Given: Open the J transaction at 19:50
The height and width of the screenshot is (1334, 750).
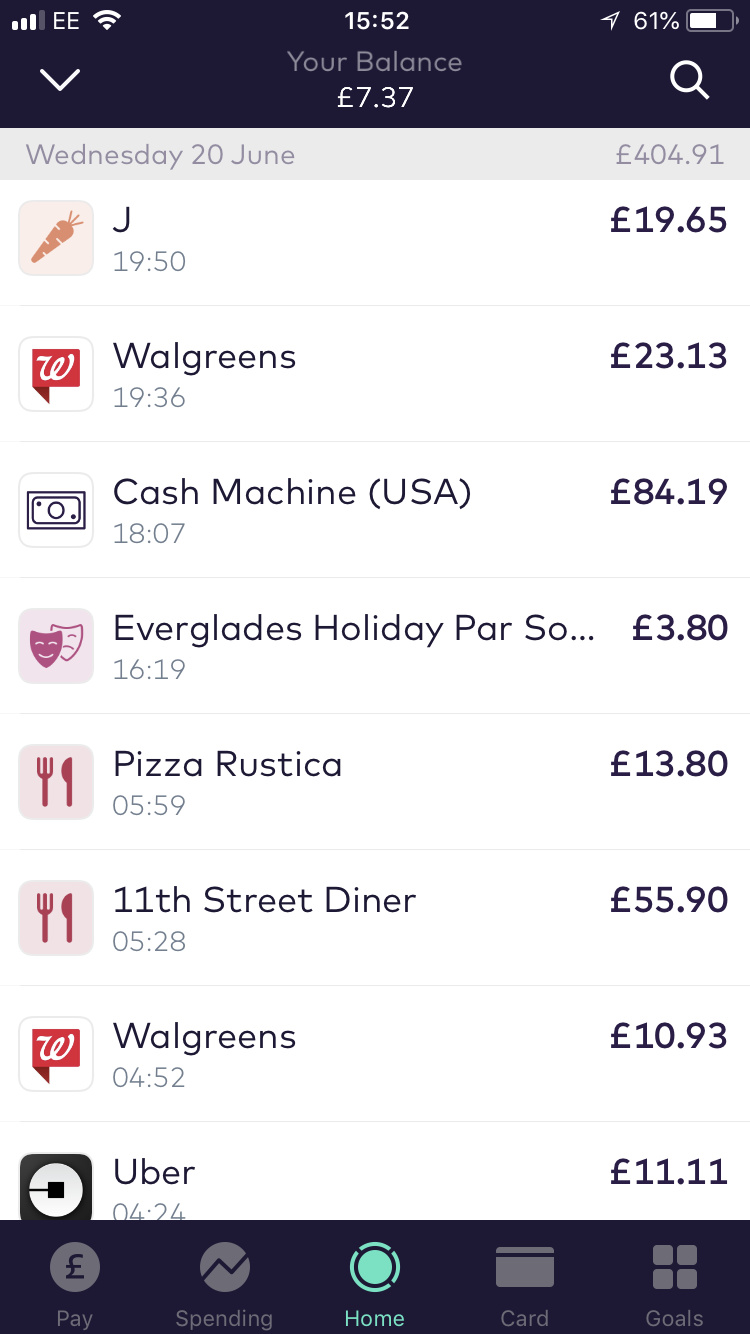Looking at the screenshot, I should coord(375,238).
